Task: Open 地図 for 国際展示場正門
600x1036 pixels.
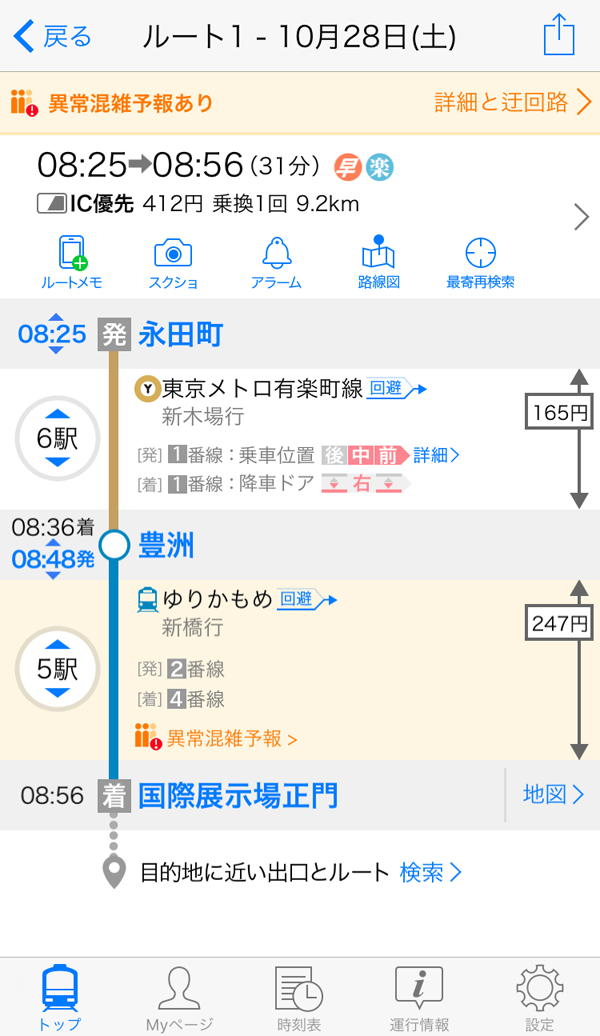Action: click(553, 795)
